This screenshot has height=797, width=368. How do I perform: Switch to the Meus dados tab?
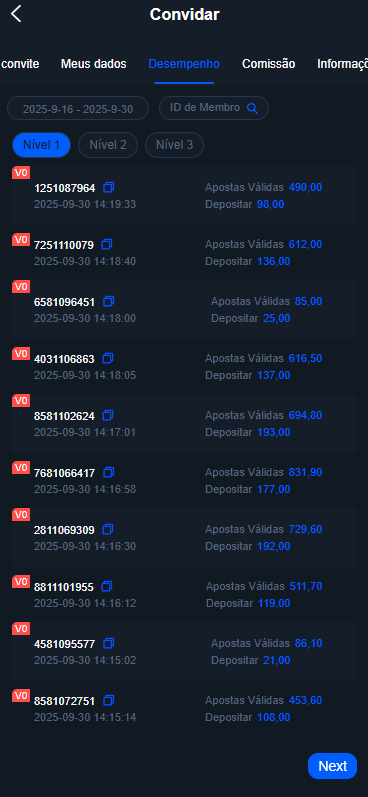pos(94,64)
